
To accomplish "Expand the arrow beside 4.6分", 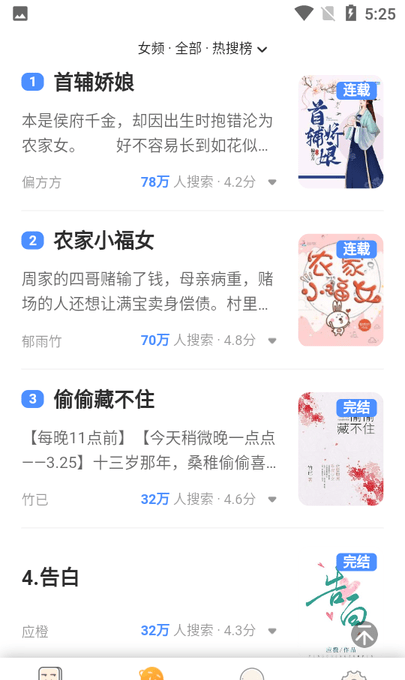I will click(272, 499).
